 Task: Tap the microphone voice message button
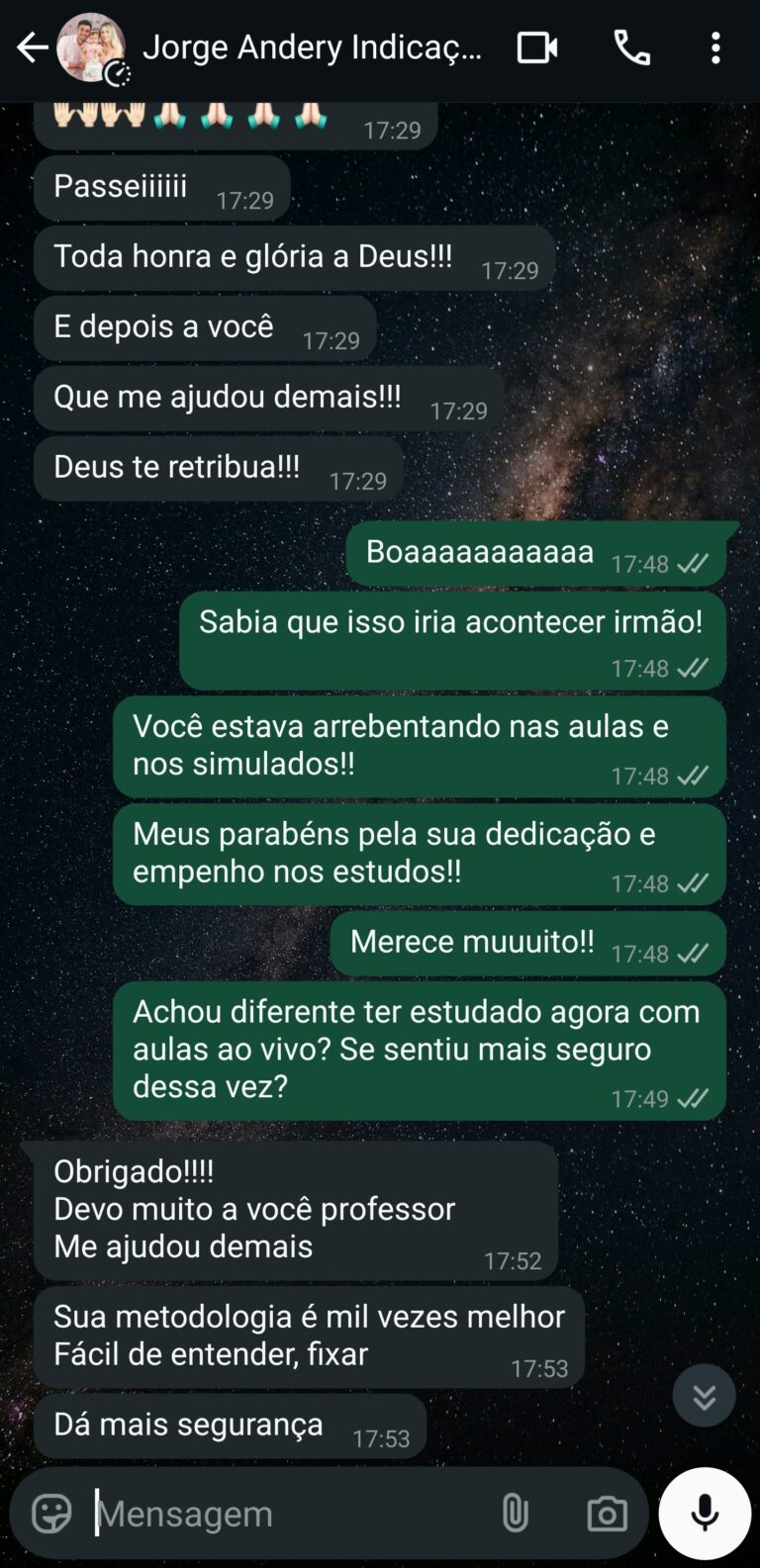(705, 1514)
